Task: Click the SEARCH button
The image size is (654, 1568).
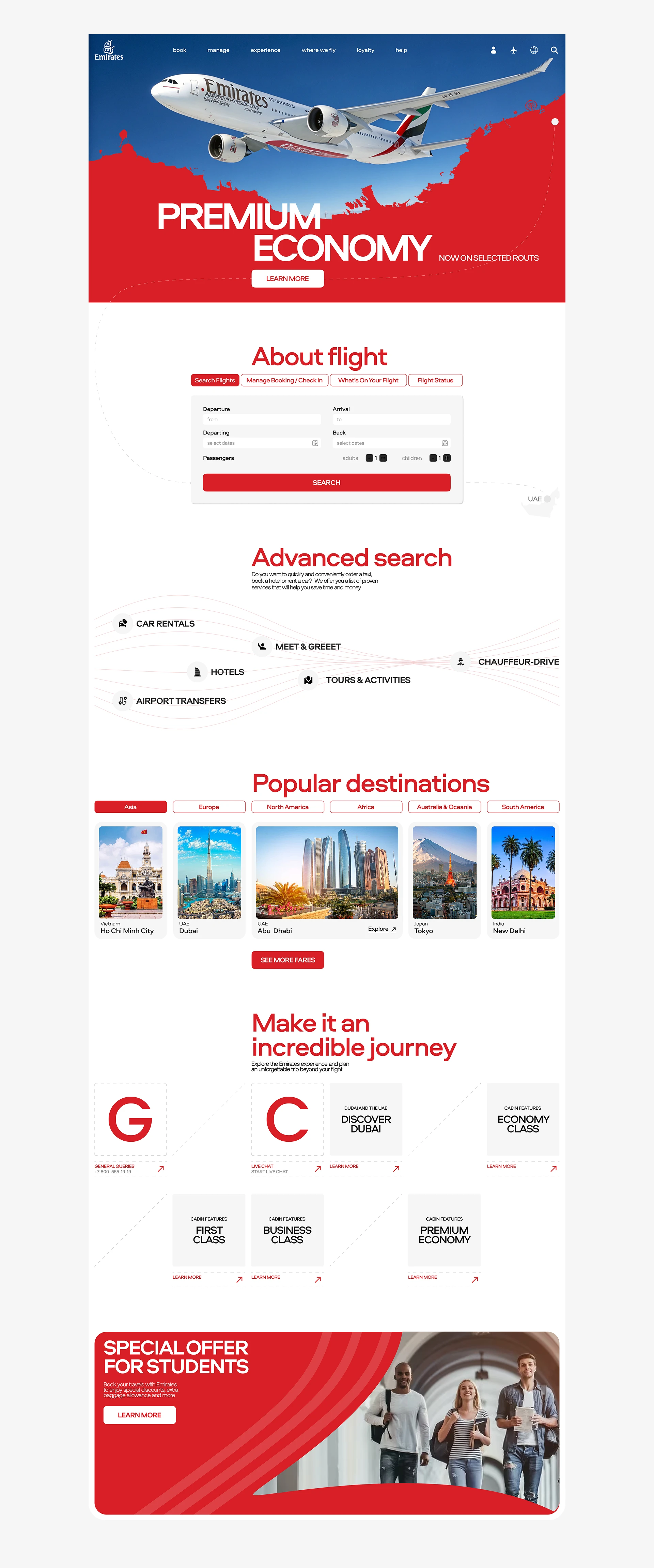Action: [x=326, y=482]
